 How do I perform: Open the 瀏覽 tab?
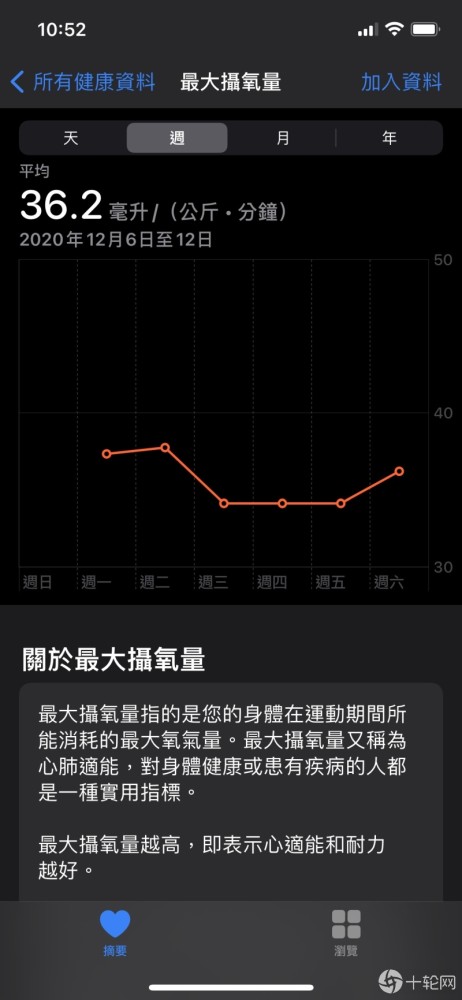(x=346, y=932)
